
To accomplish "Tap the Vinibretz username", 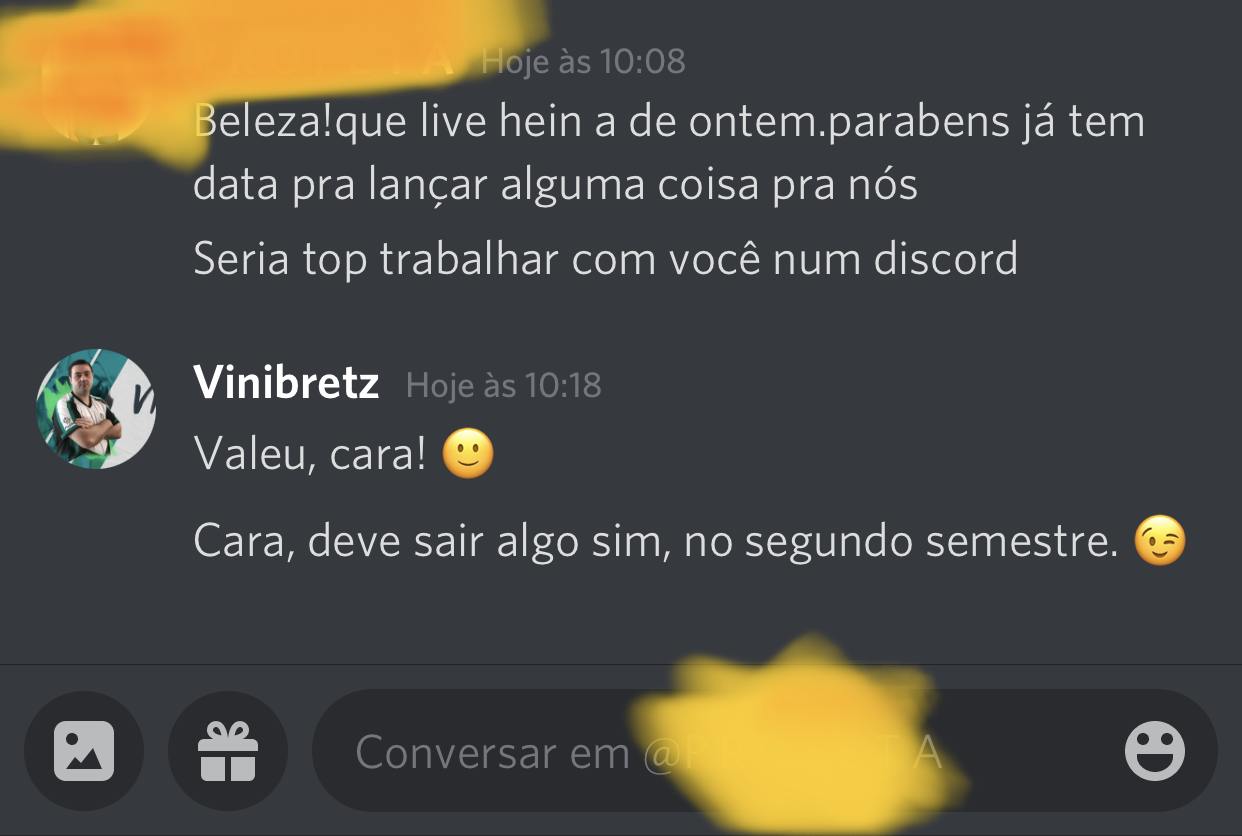I will 286,383.
